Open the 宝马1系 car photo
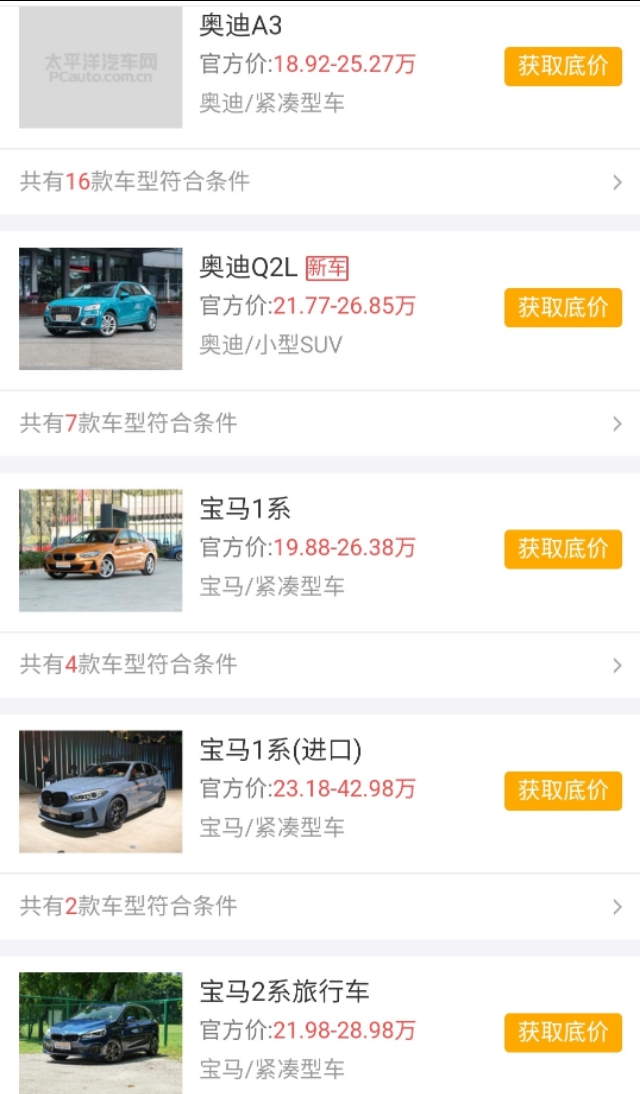Image resolution: width=640 pixels, height=1094 pixels. click(x=100, y=550)
